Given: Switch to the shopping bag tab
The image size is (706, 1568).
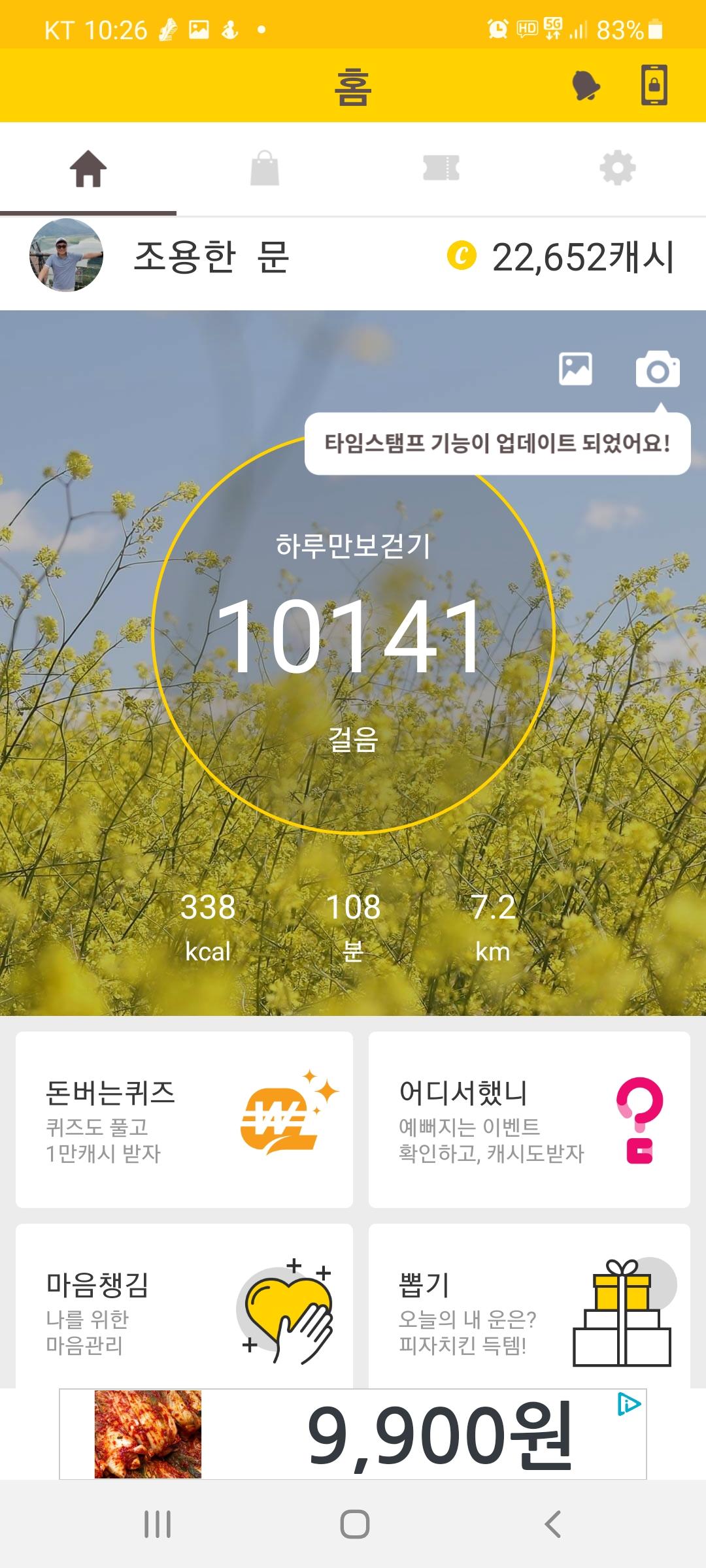Looking at the screenshot, I should pyautogui.click(x=265, y=169).
